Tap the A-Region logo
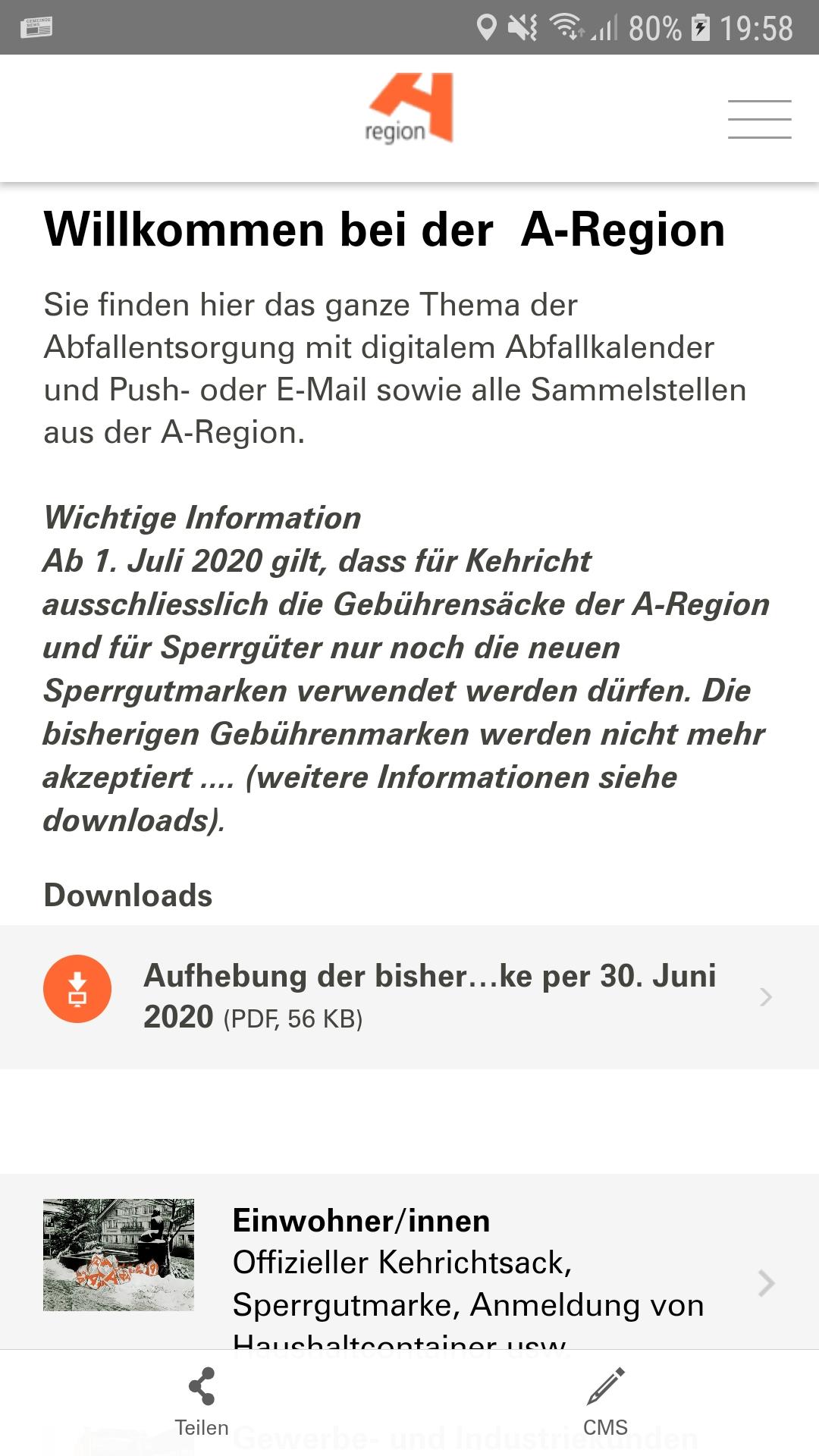The height and width of the screenshot is (1456, 819). (409, 108)
